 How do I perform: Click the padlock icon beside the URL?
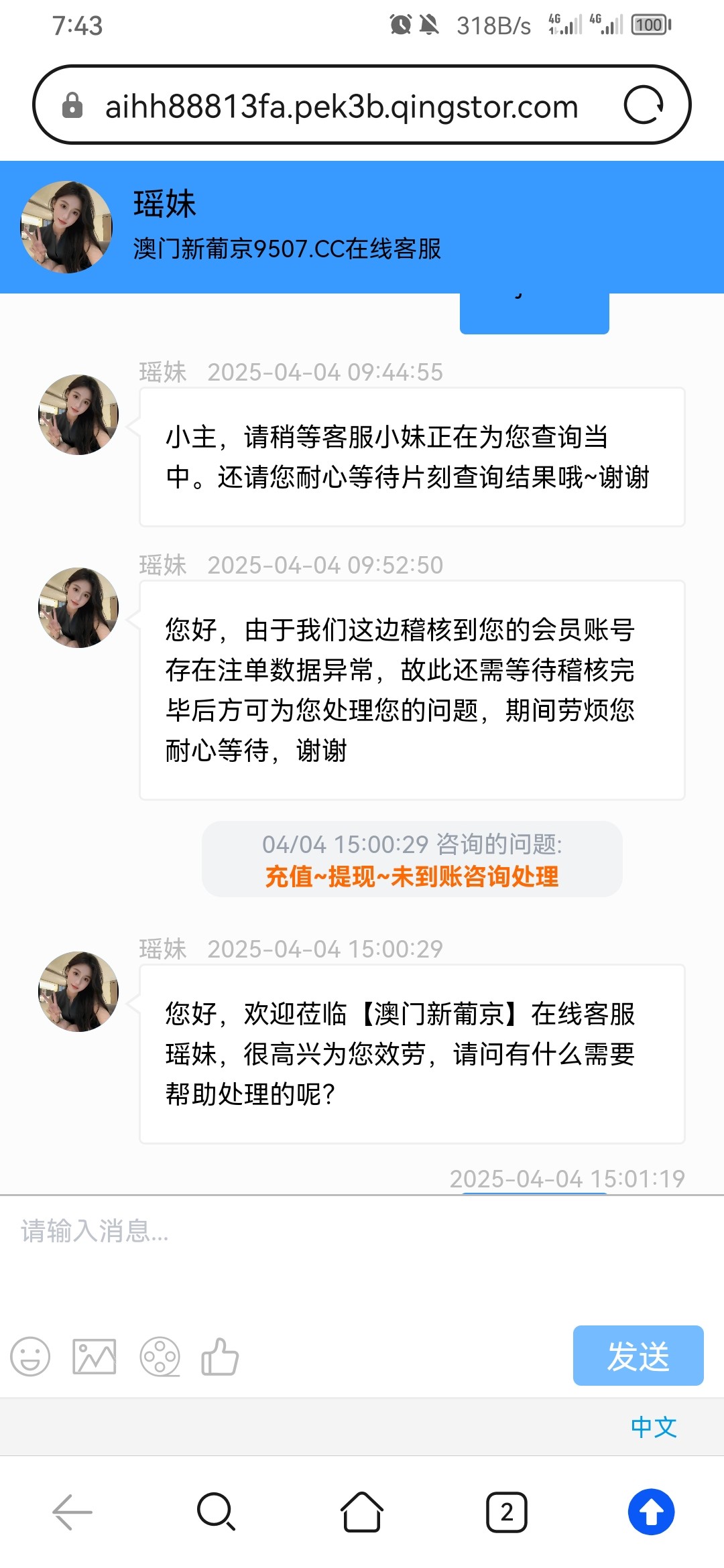click(72, 107)
